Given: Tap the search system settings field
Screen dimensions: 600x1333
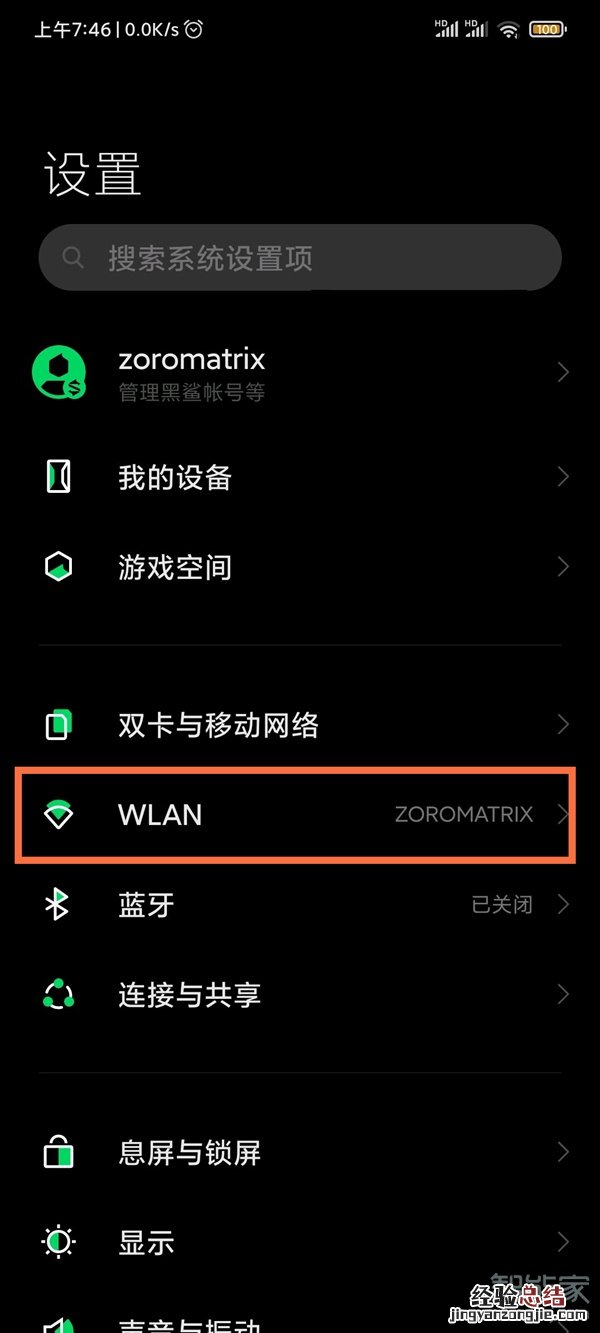Looking at the screenshot, I should click(x=300, y=258).
